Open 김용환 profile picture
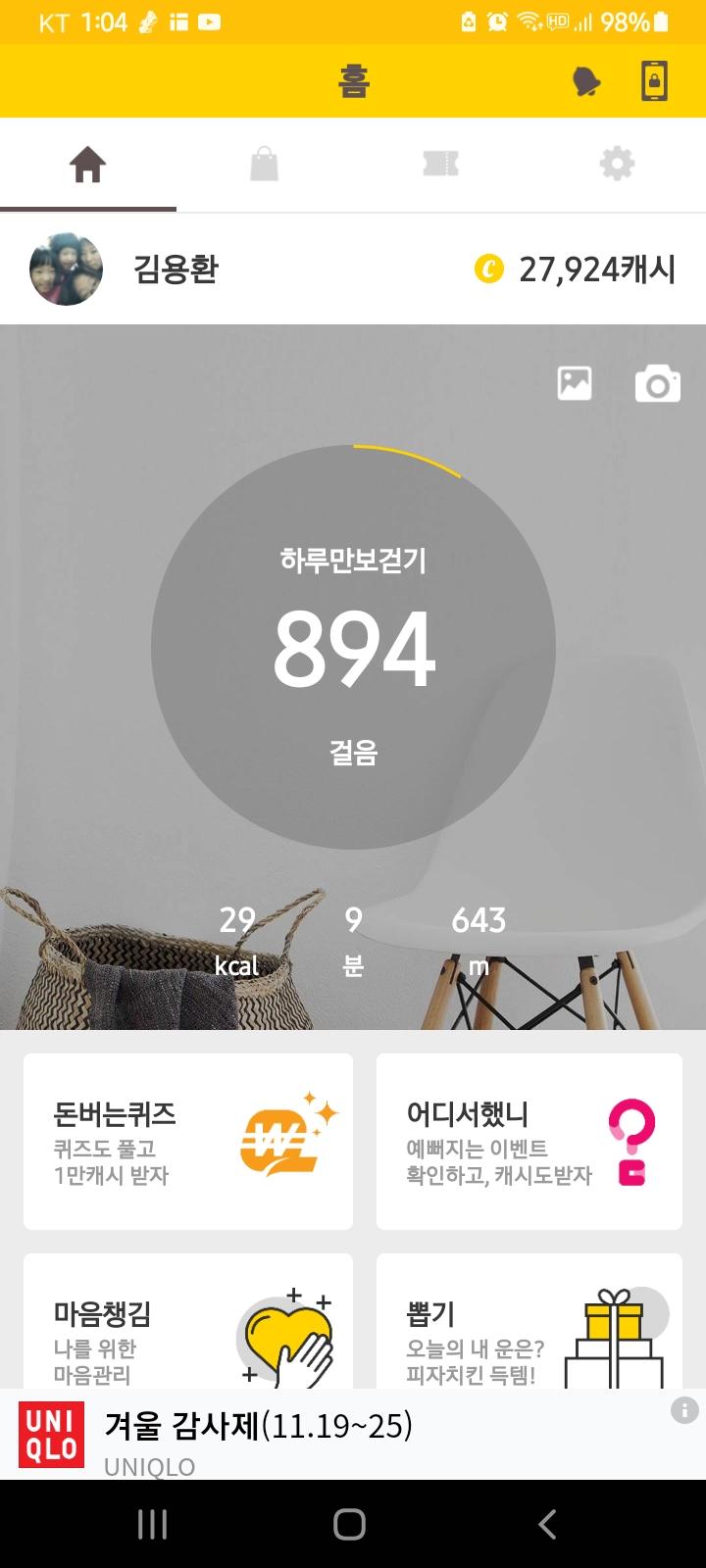Viewport: 706px width, 1568px height. click(66, 269)
